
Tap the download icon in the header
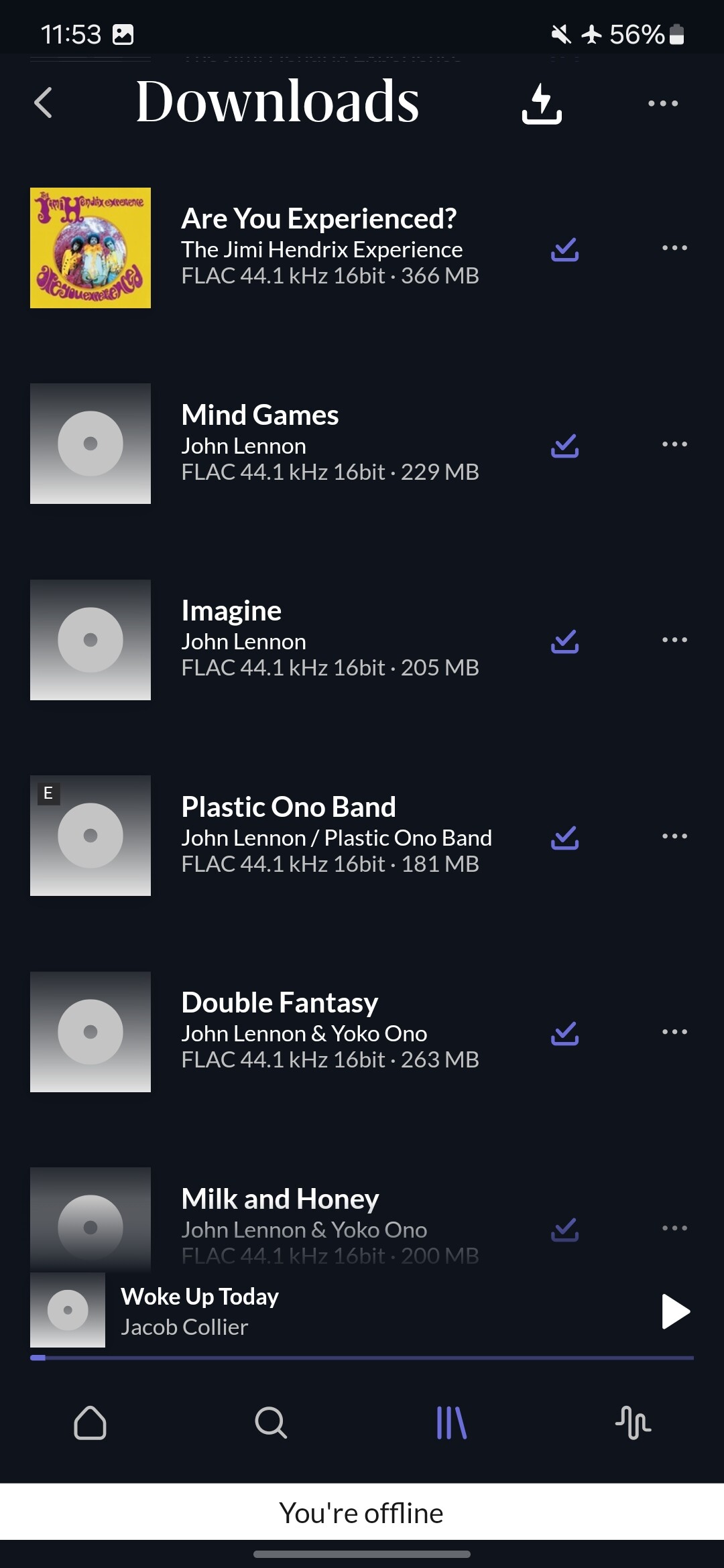tap(542, 103)
